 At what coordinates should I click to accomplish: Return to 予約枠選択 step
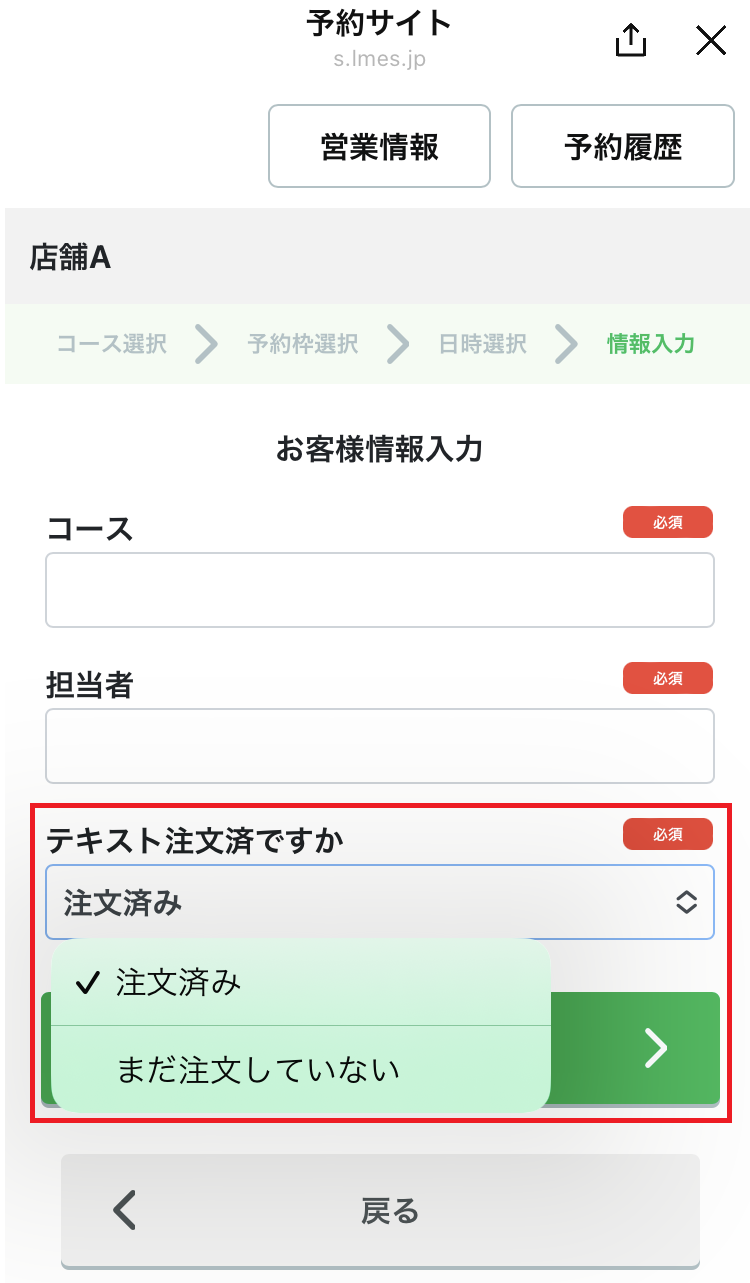click(x=302, y=344)
